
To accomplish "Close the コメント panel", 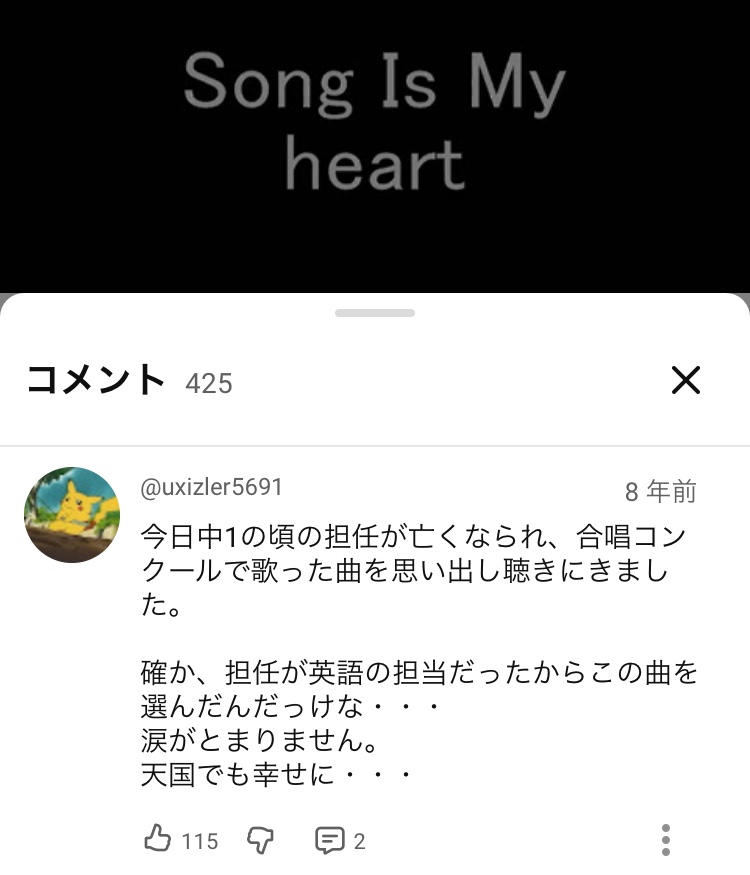I will pyautogui.click(x=685, y=380).
